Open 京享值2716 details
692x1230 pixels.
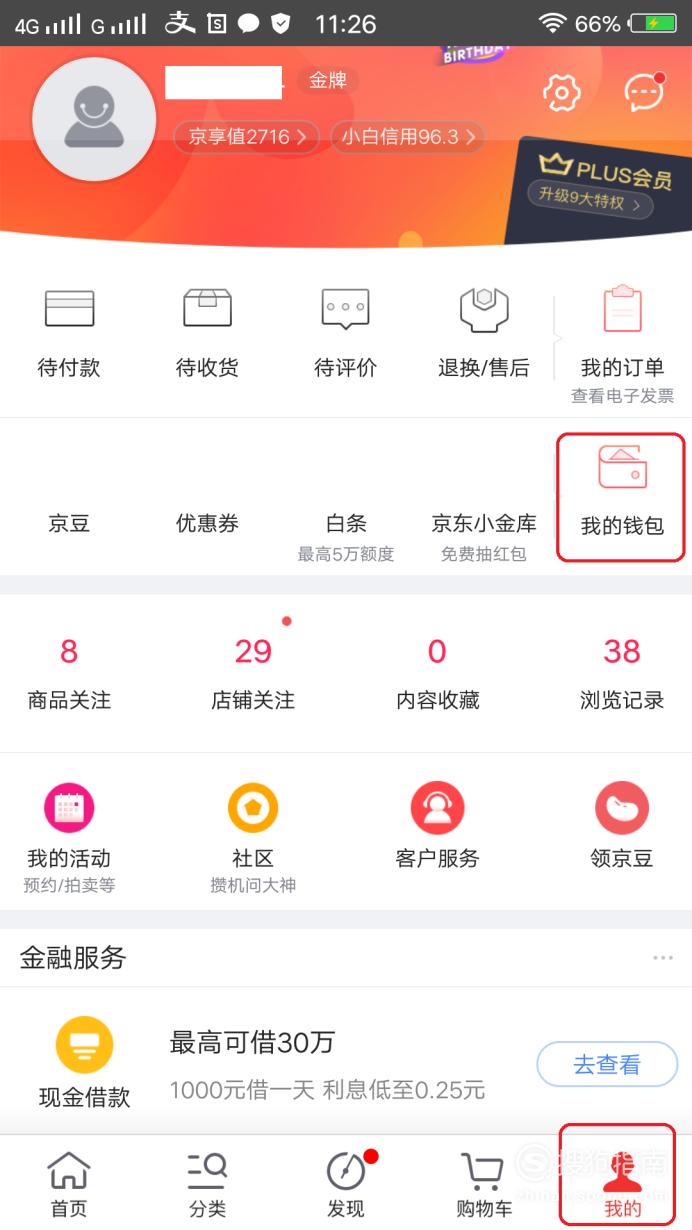tap(247, 137)
